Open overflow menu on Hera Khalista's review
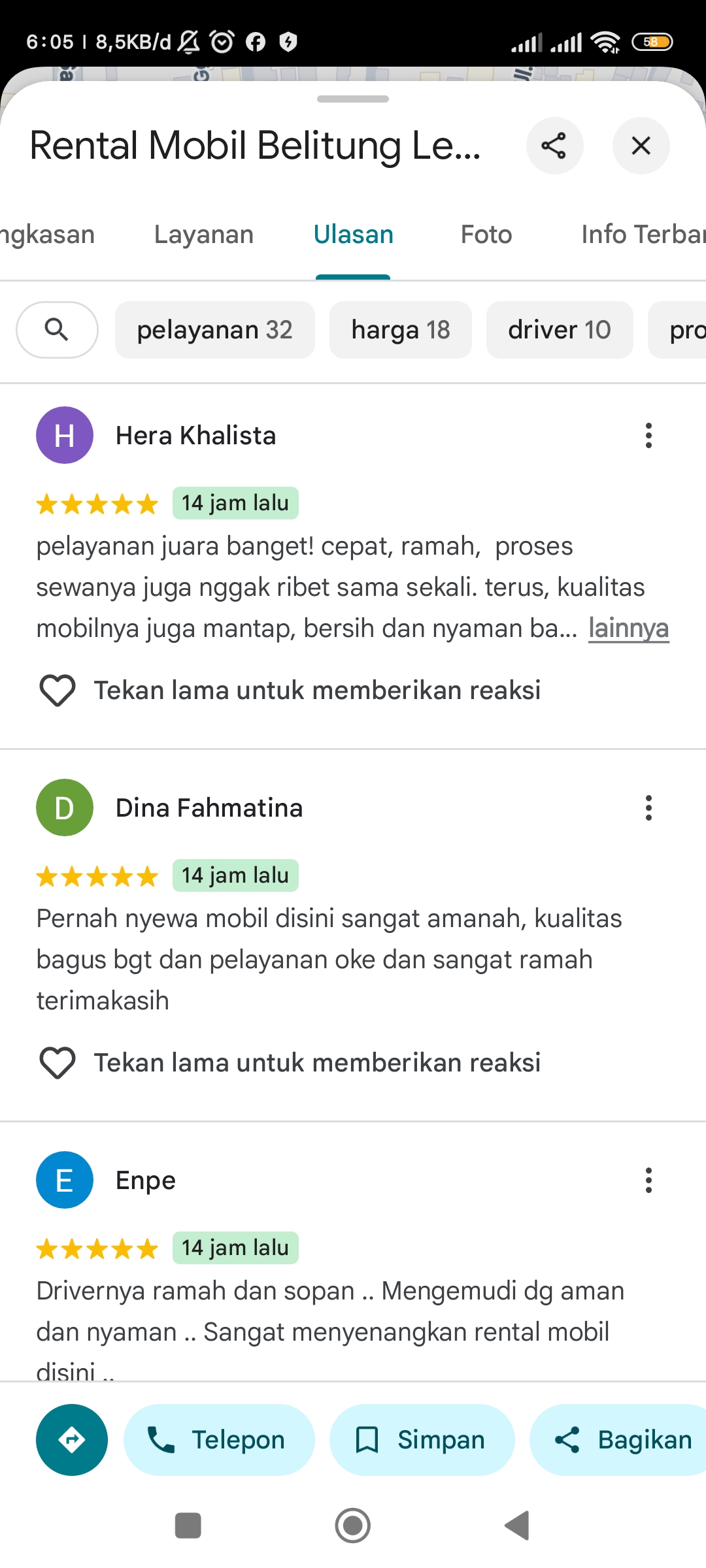This screenshot has height=1568, width=706. [x=648, y=435]
